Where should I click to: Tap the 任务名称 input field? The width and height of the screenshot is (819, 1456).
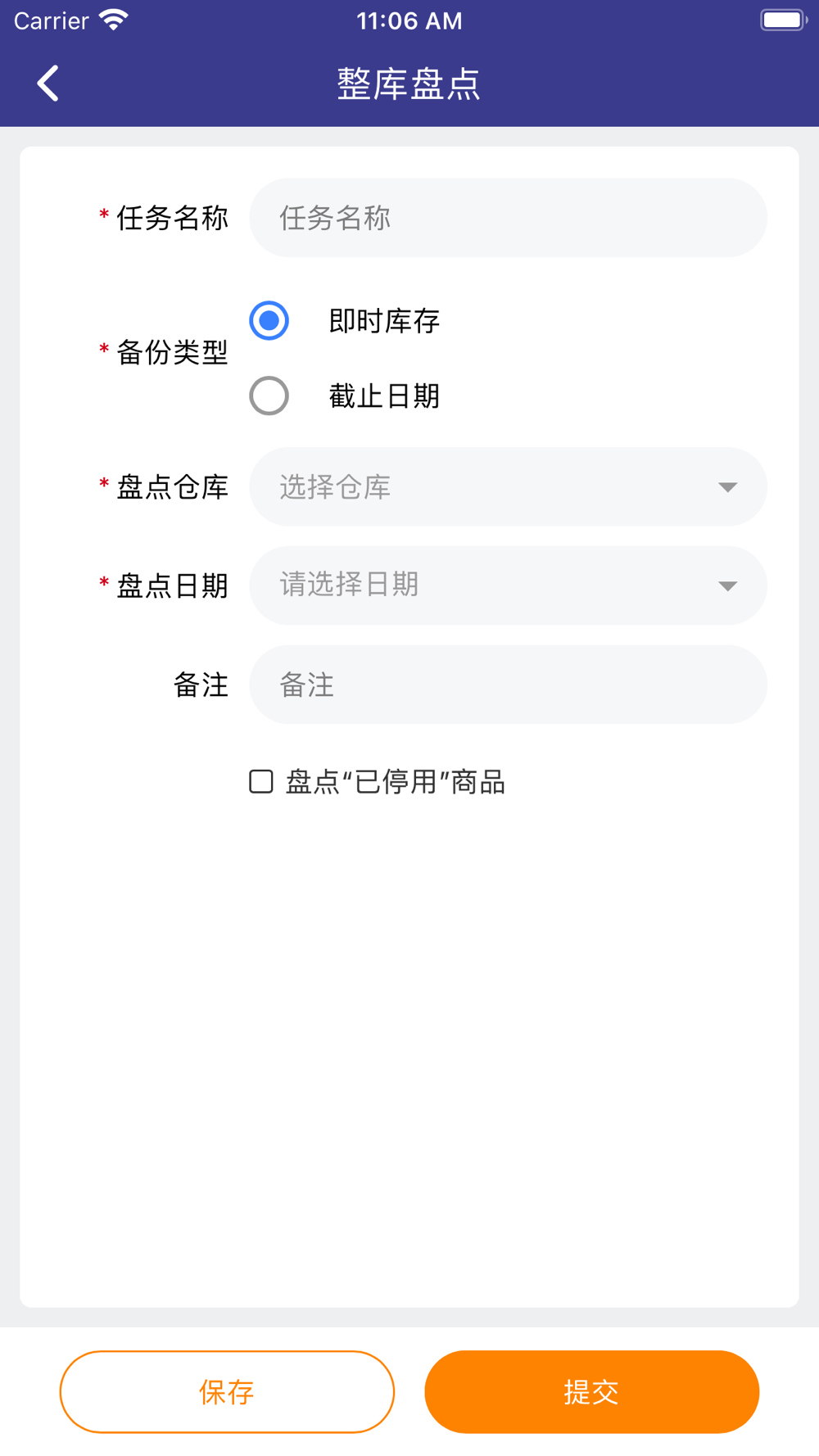tap(508, 218)
